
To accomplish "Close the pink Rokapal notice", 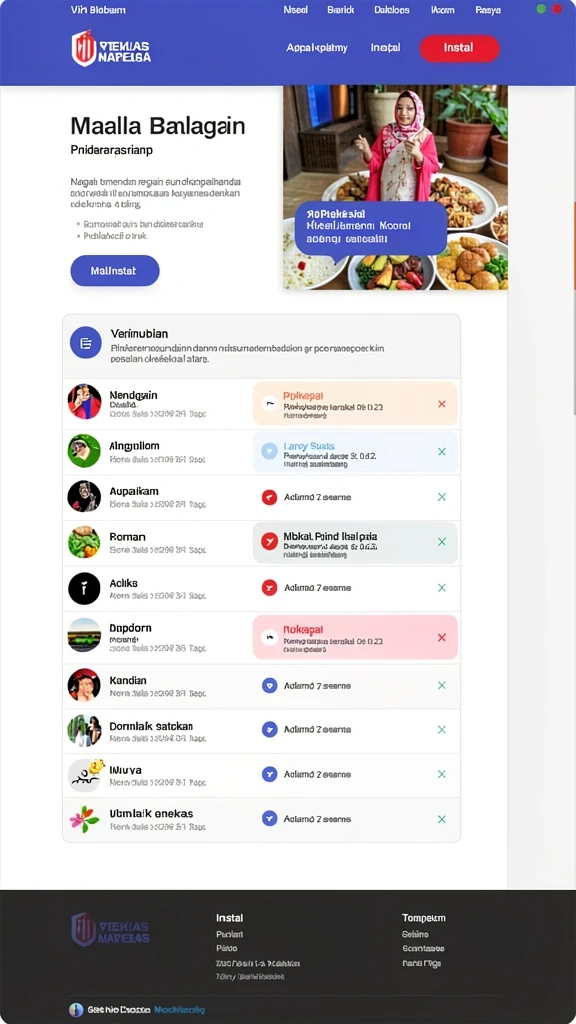I will click(441, 637).
